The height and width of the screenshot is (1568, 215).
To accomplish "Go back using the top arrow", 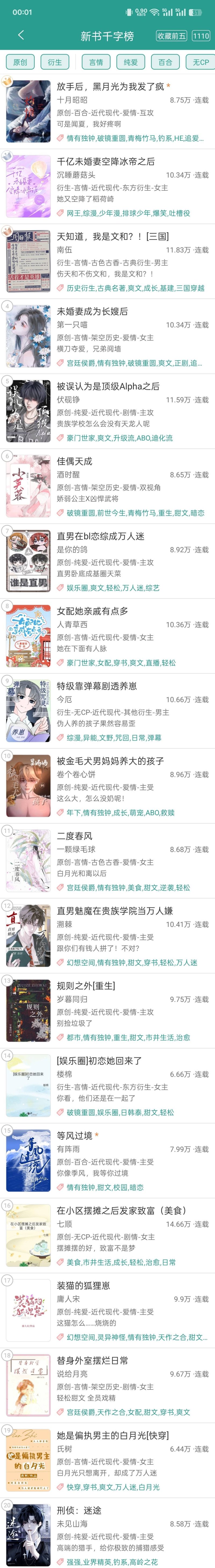I will [21, 35].
